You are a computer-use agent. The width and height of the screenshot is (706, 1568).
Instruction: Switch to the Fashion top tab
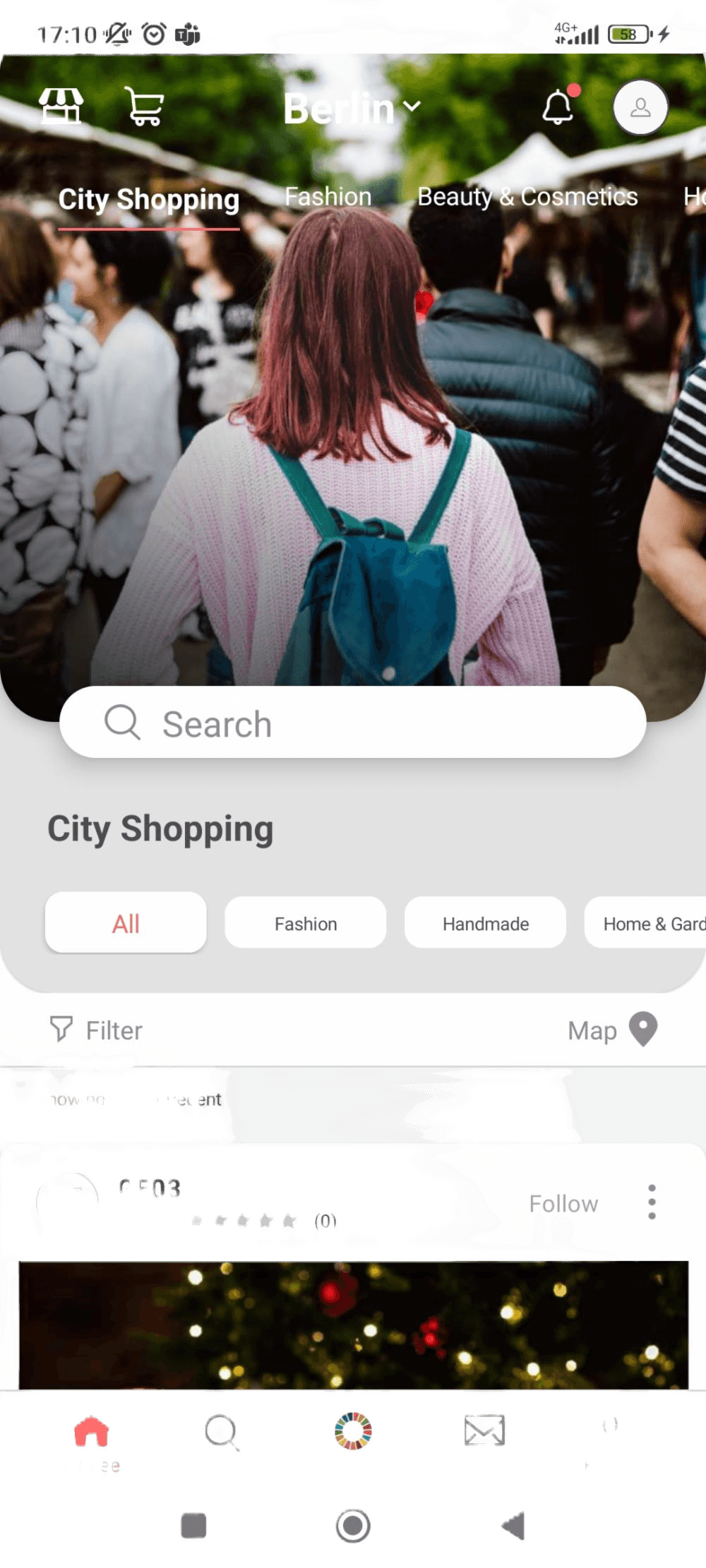point(328,197)
